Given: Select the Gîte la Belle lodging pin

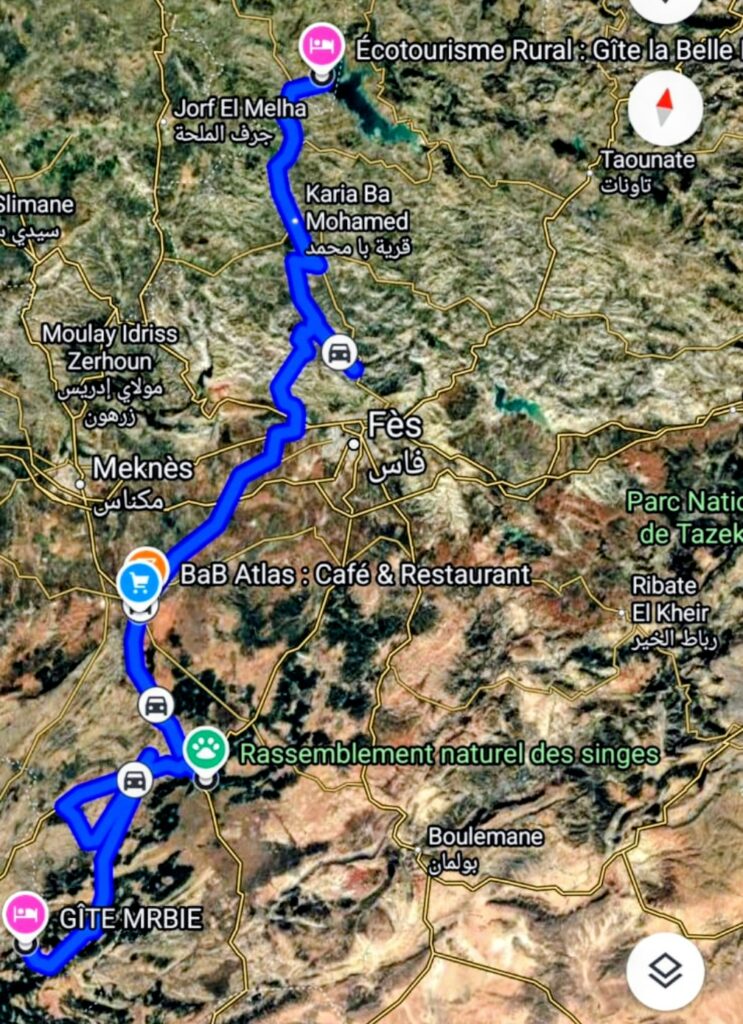Looking at the screenshot, I should [x=321, y=47].
